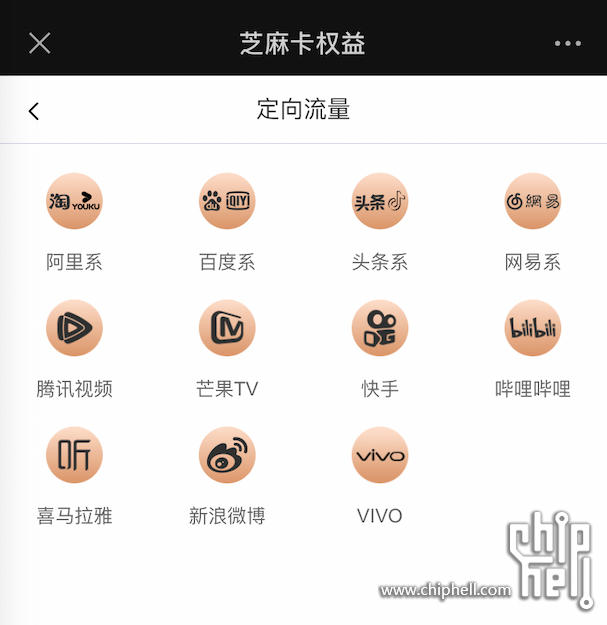This screenshot has height=625, width=607.
Task: Open the 快手 entry
Action: click(380, 329)
